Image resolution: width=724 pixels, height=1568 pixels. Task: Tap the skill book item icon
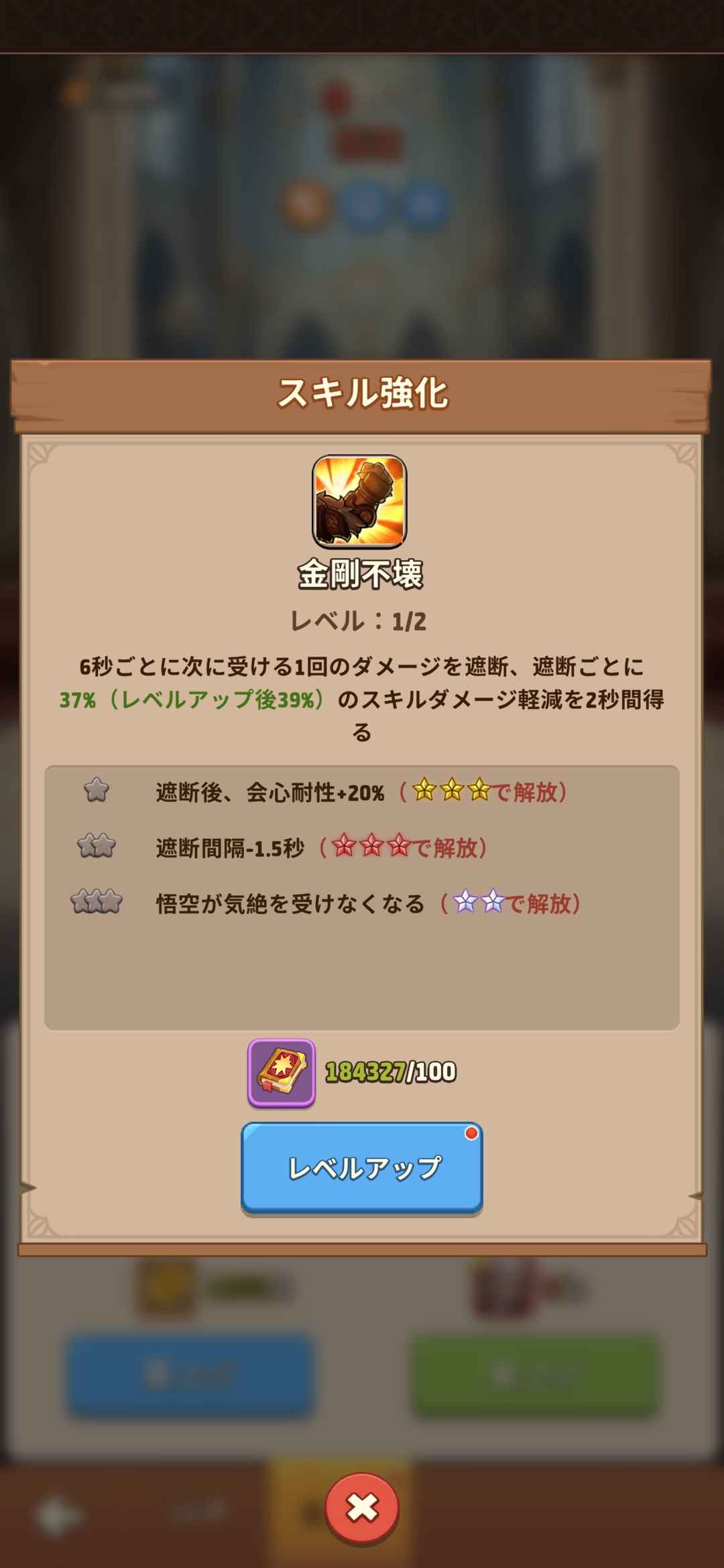click(x=282, y=1072)
